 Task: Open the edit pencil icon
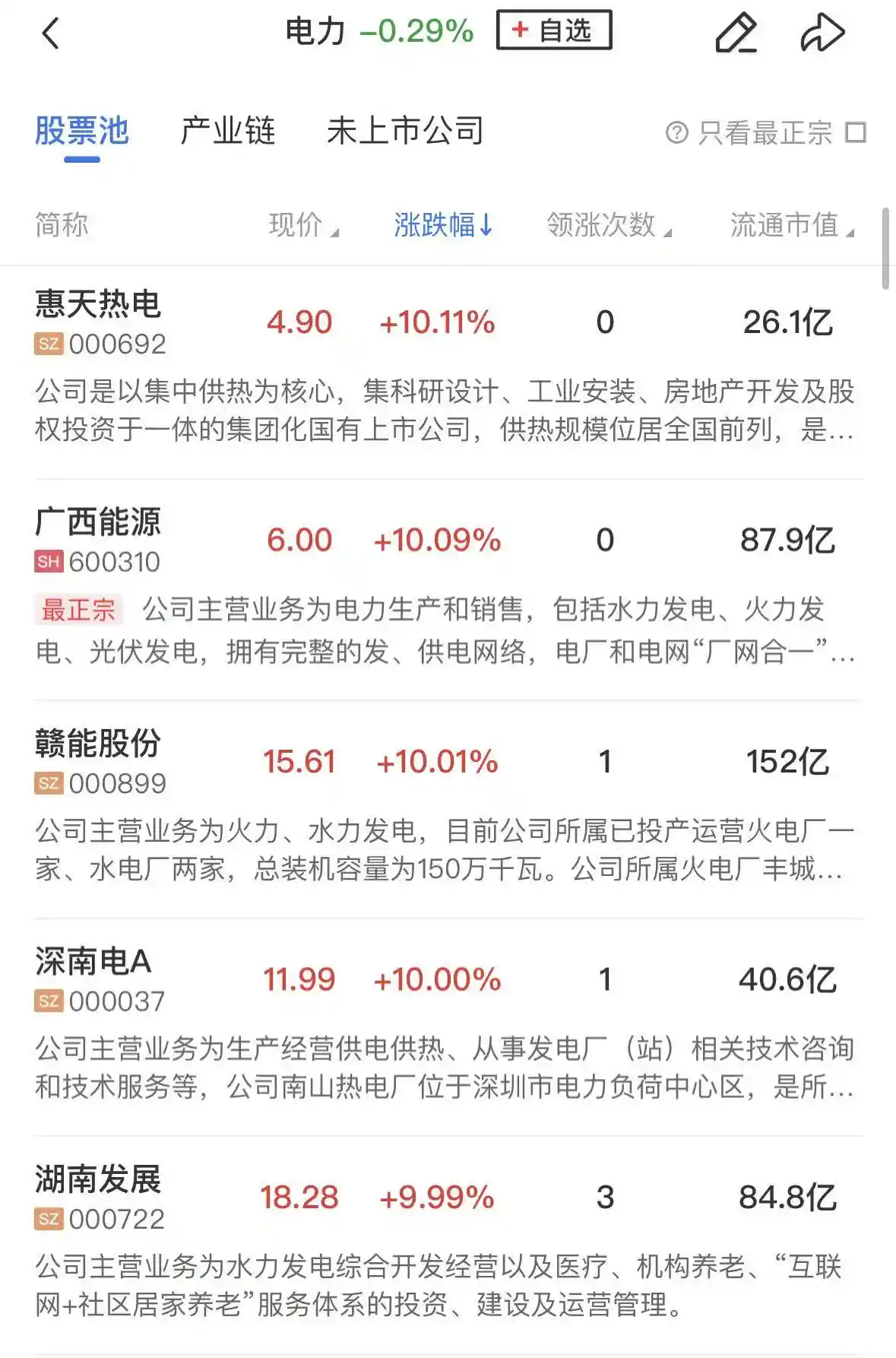736,32
